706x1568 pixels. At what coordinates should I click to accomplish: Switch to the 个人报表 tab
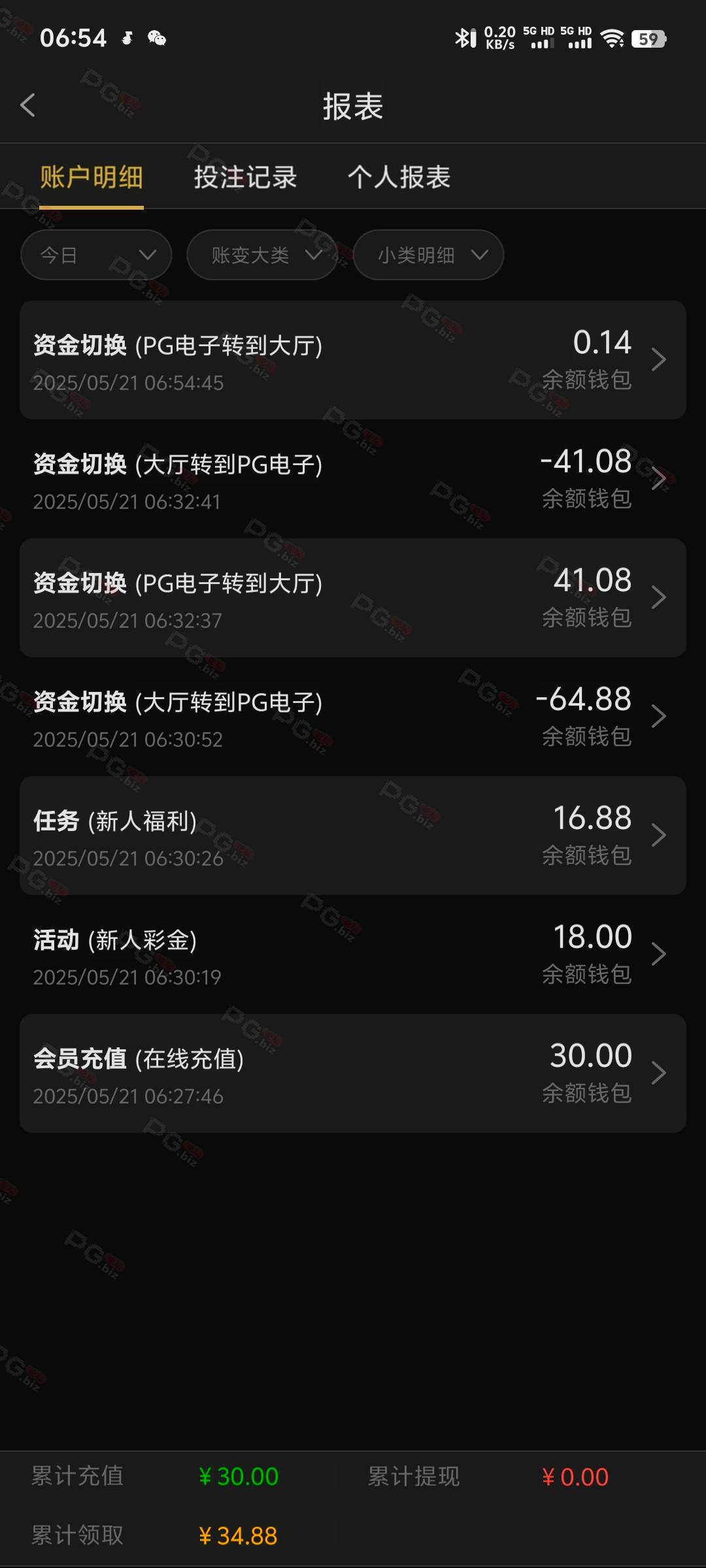point(399,177)
